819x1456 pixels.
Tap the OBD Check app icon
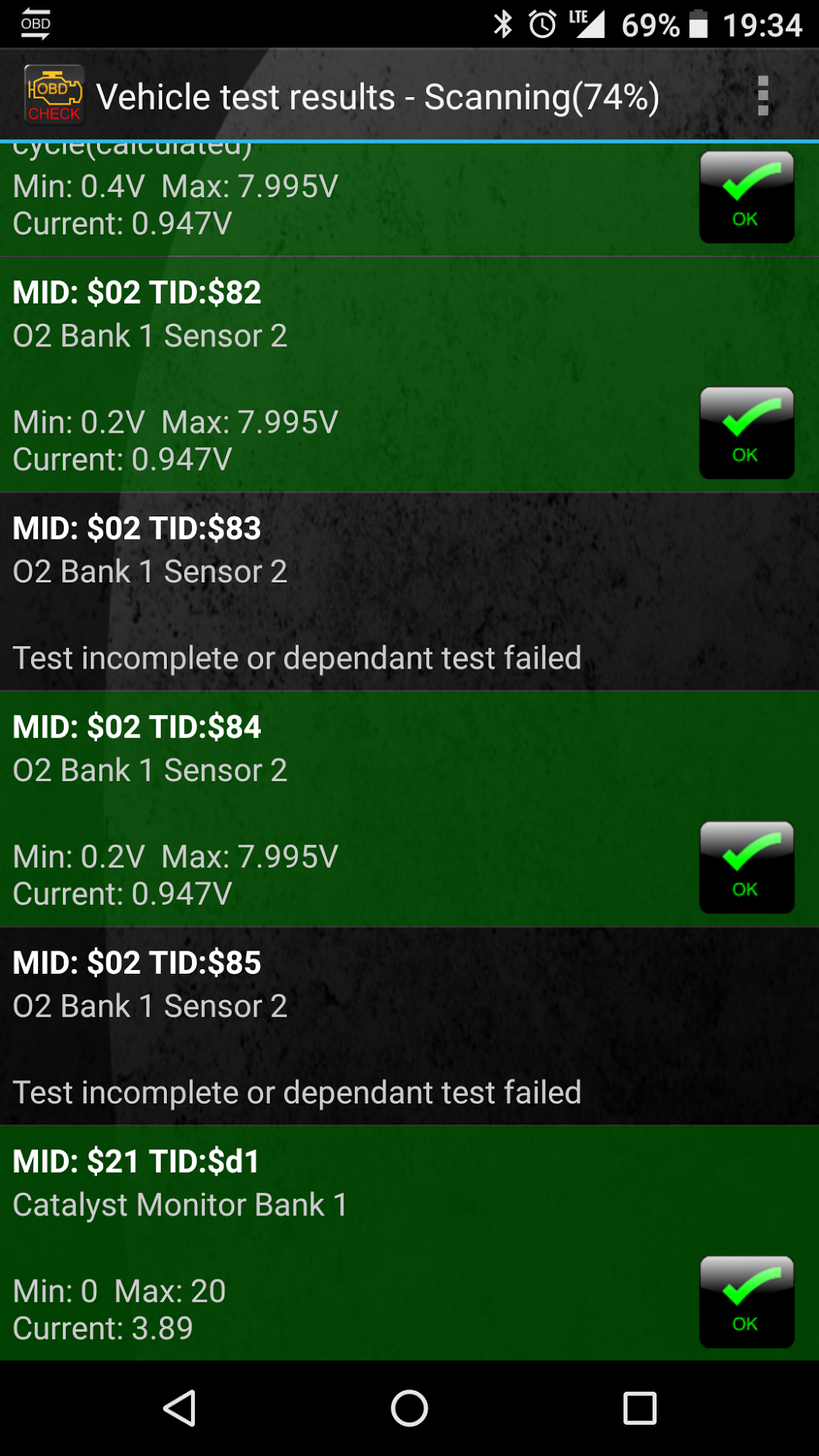(54, 96)
